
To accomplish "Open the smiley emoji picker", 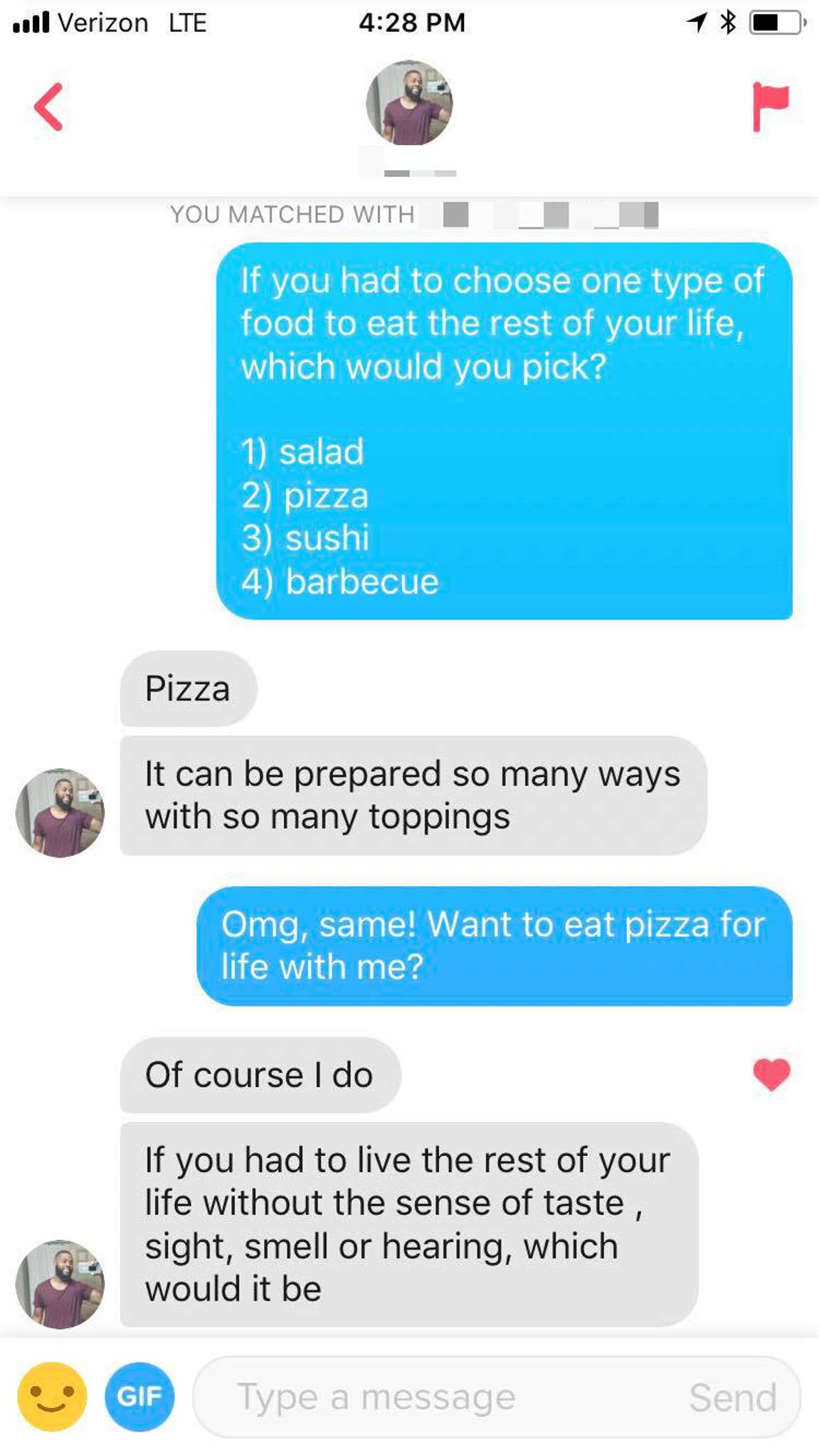I will tap(51, 1396).
